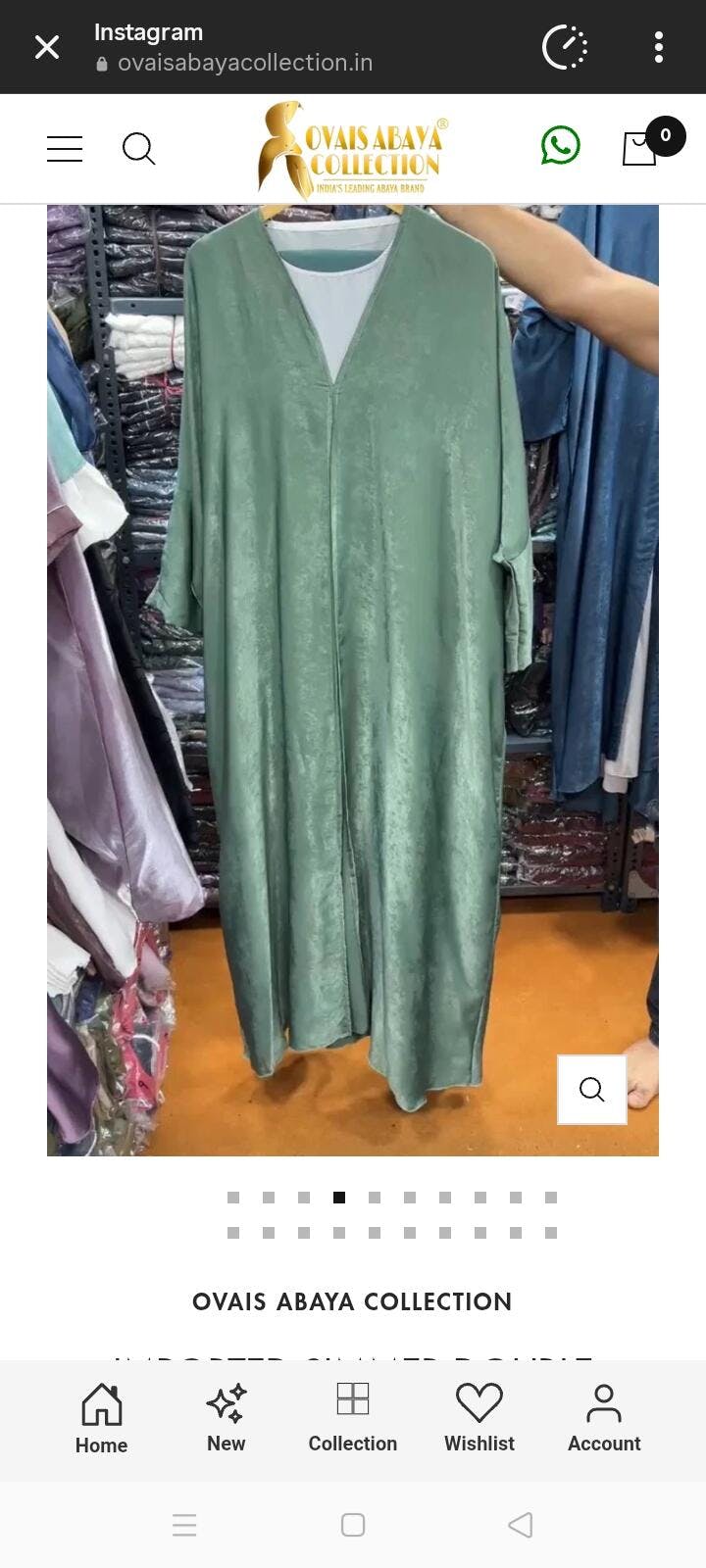Close the in-app browser
The width and height of the screenshot is (706, 1568).
click(x=47, y=47)
